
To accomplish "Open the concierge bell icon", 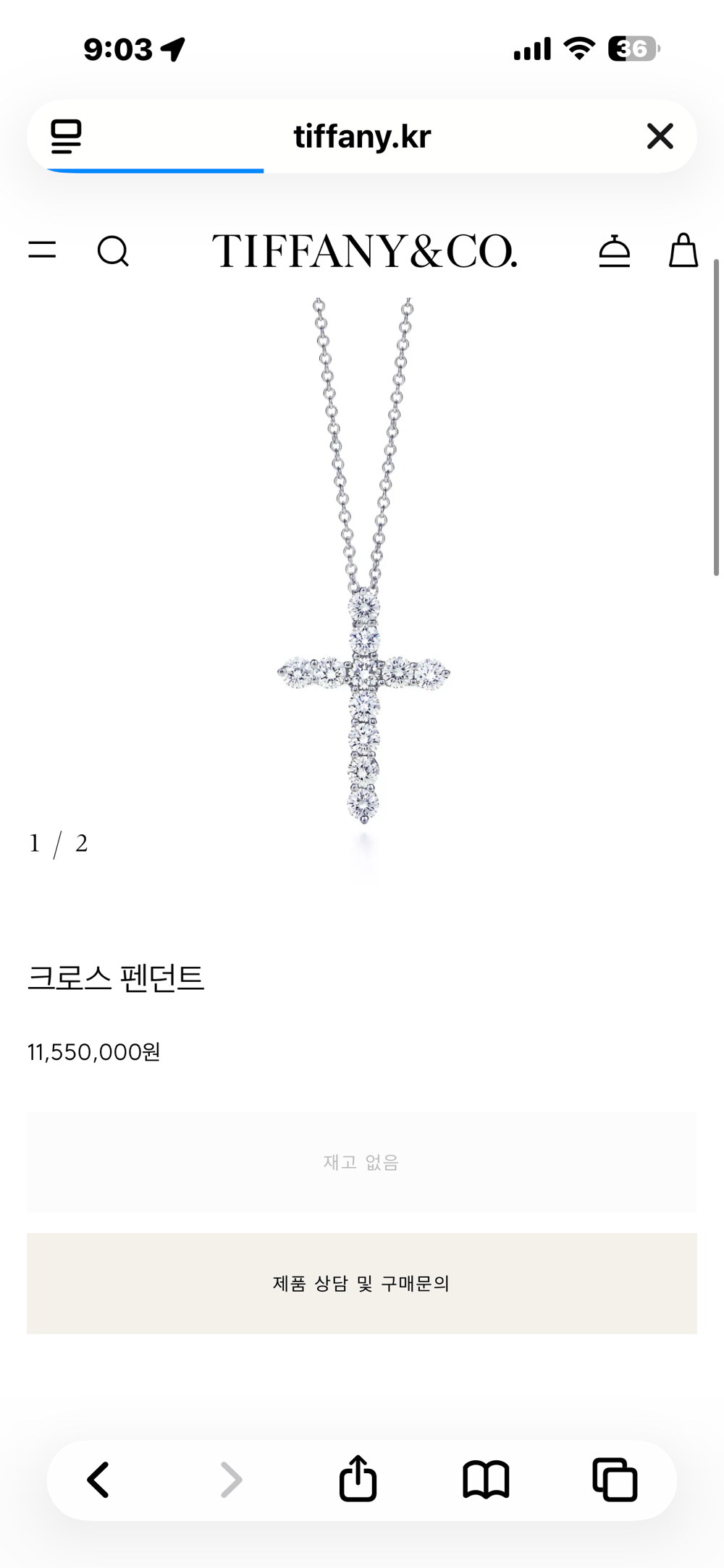I will click(614, 251).
